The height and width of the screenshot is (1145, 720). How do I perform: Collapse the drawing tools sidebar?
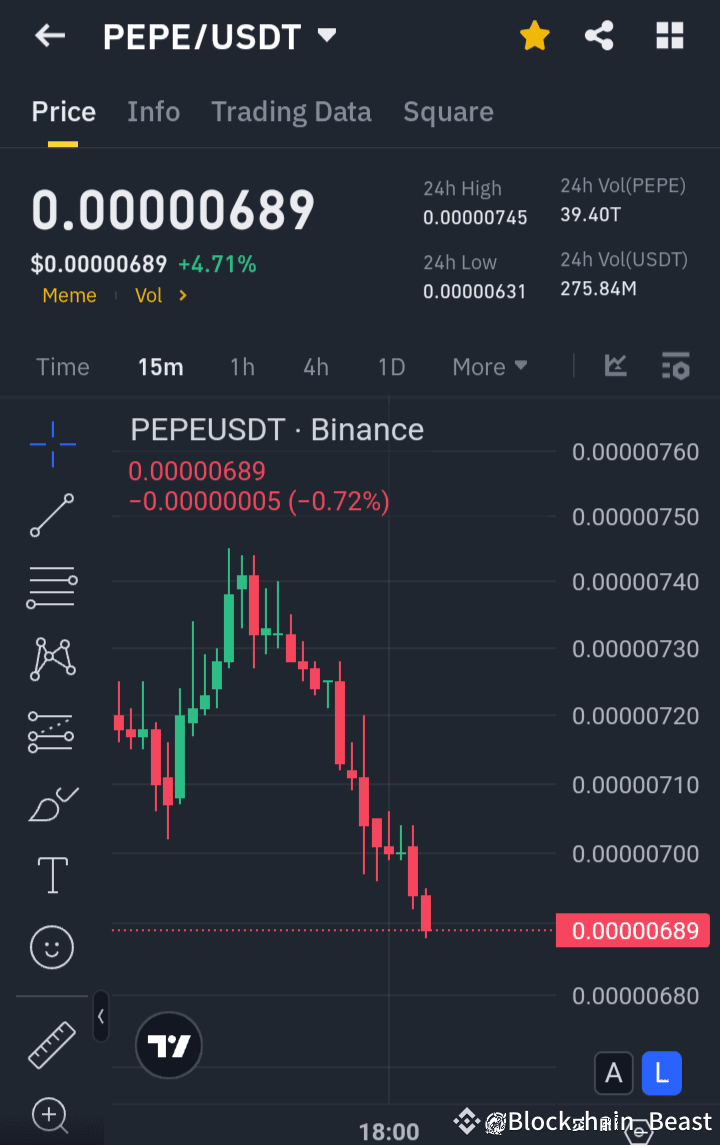click(x=100, y=1017)
